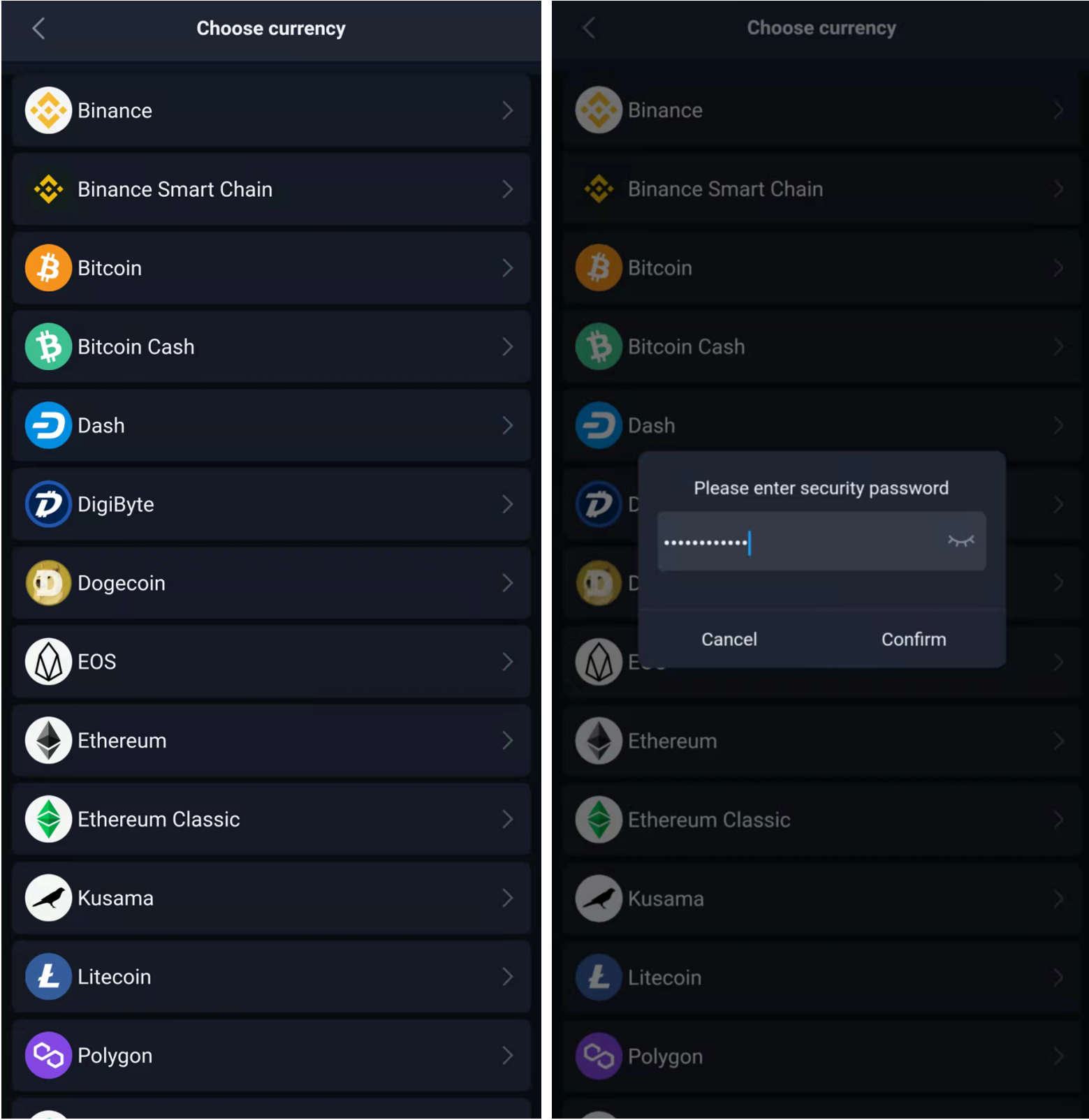
Task: Choose Ethereum in the undimmed currency list
Action: click(x=270, y=740)
